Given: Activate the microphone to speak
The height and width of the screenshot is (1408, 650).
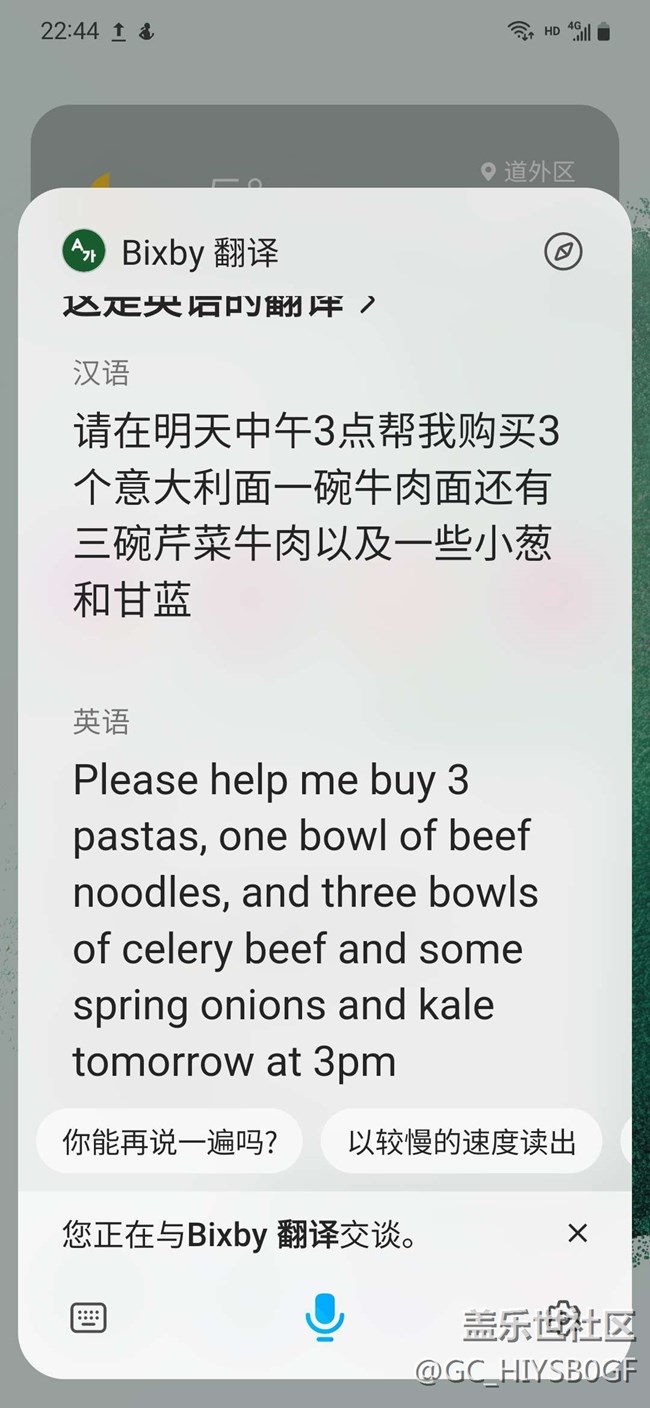Looking at the screenshot, I should pos(324,1316).
